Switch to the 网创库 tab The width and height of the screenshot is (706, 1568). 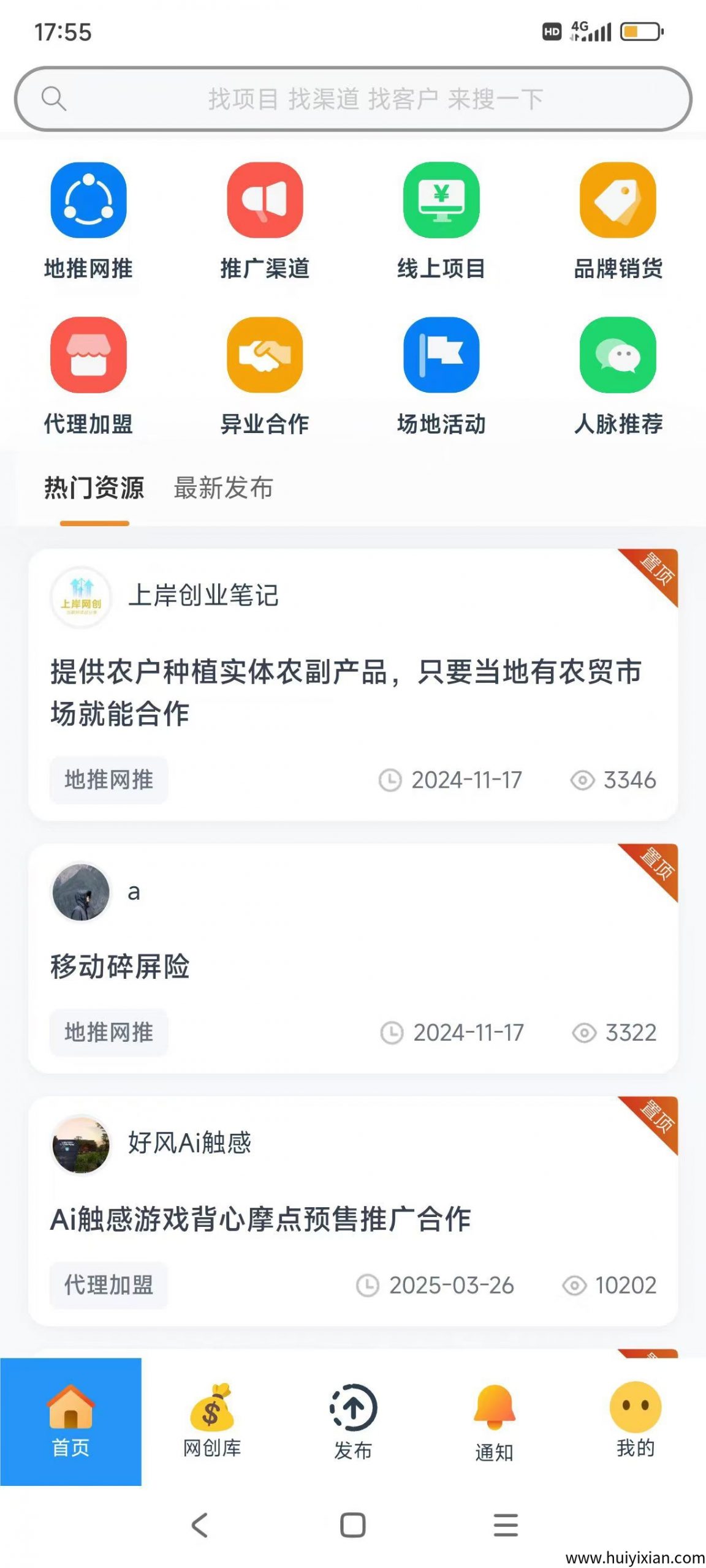pyautogui.click(x=212, y=1422)
